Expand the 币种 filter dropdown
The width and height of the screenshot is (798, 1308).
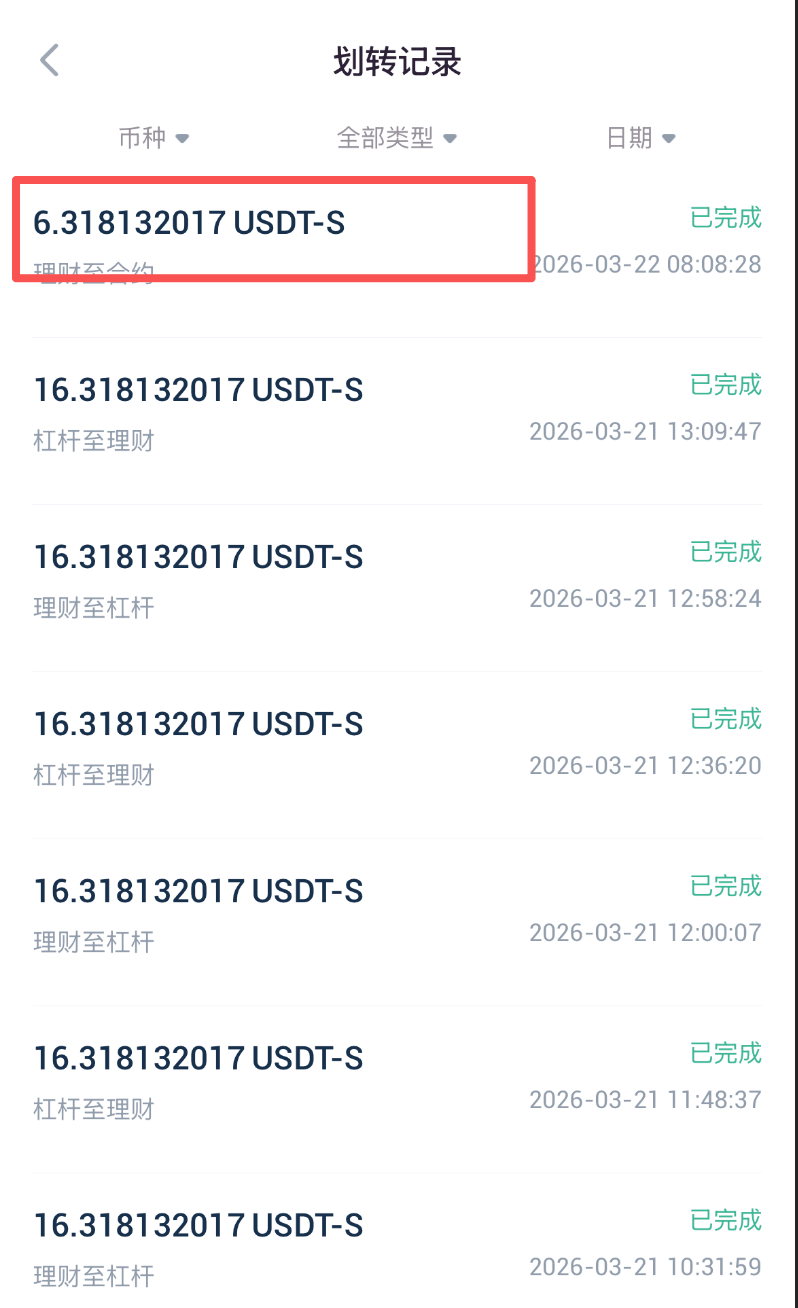tap(153, 138)
